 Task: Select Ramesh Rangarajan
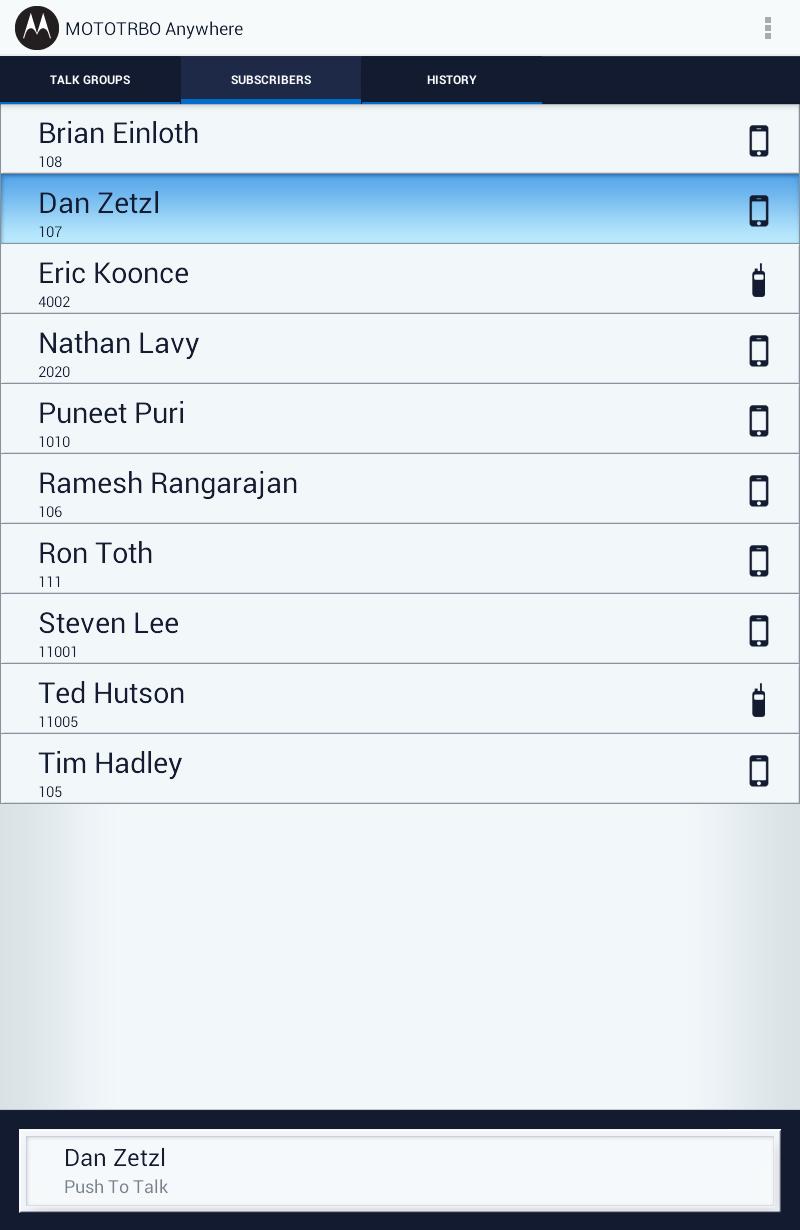click(x=400, y=490)
